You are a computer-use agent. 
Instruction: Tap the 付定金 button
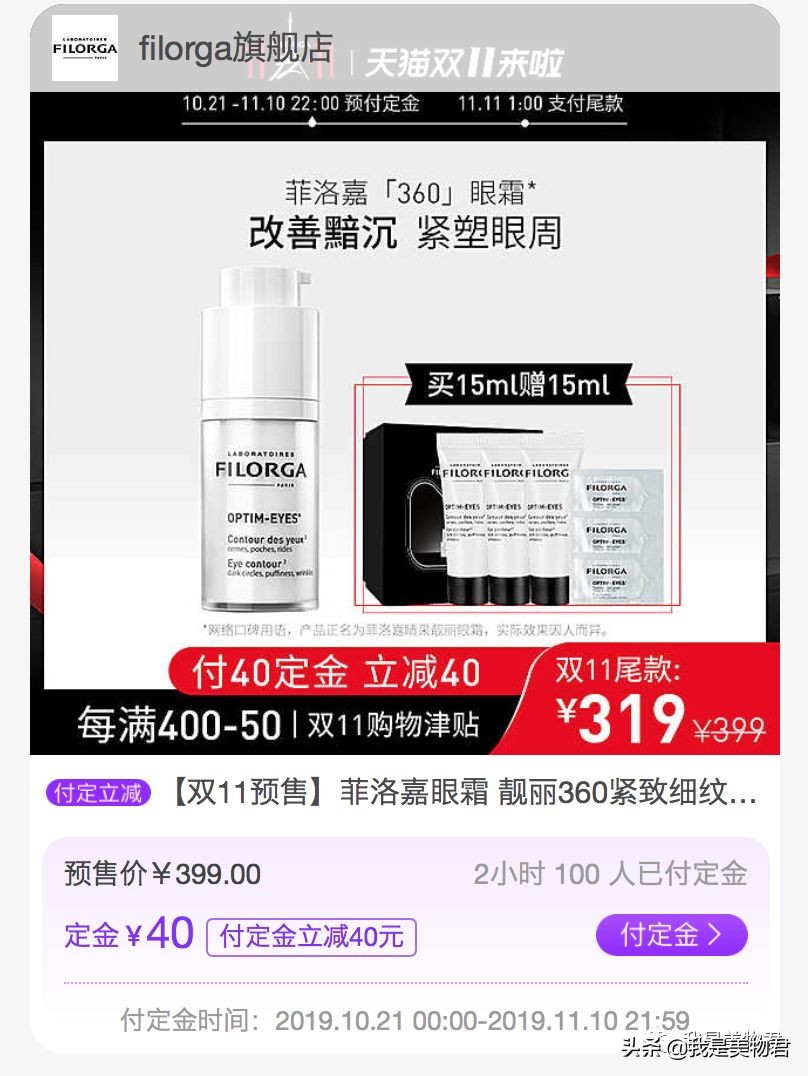click(671, 935)
